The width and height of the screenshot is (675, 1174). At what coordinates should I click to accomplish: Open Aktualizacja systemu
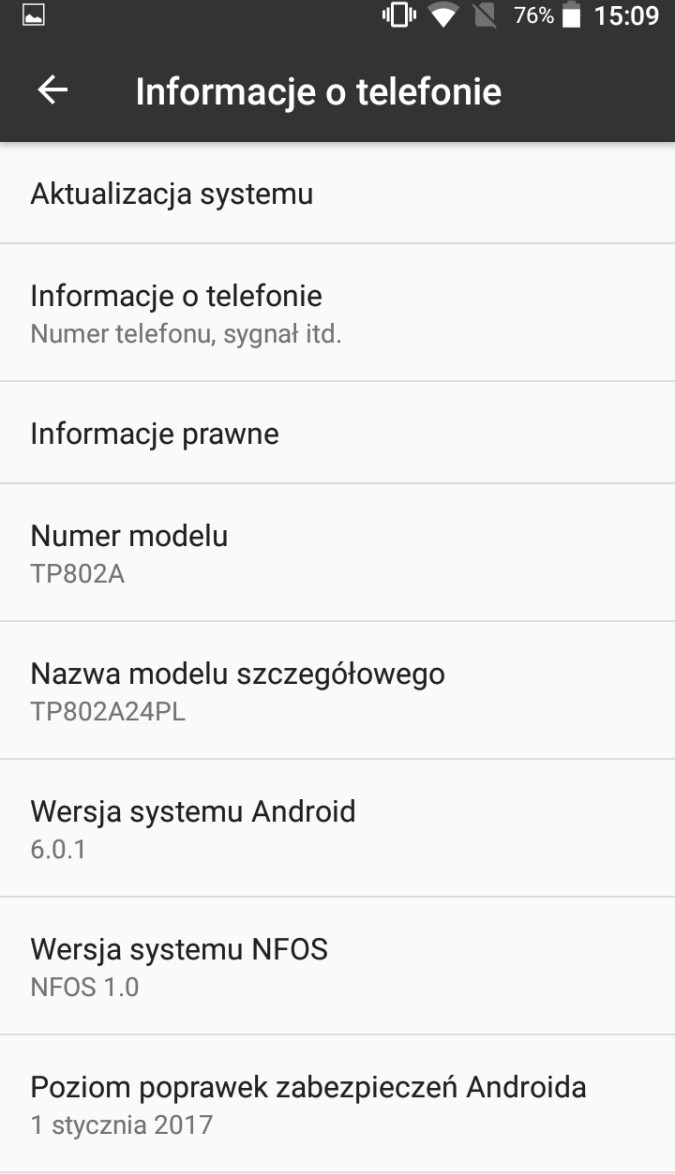click(338, 193)
